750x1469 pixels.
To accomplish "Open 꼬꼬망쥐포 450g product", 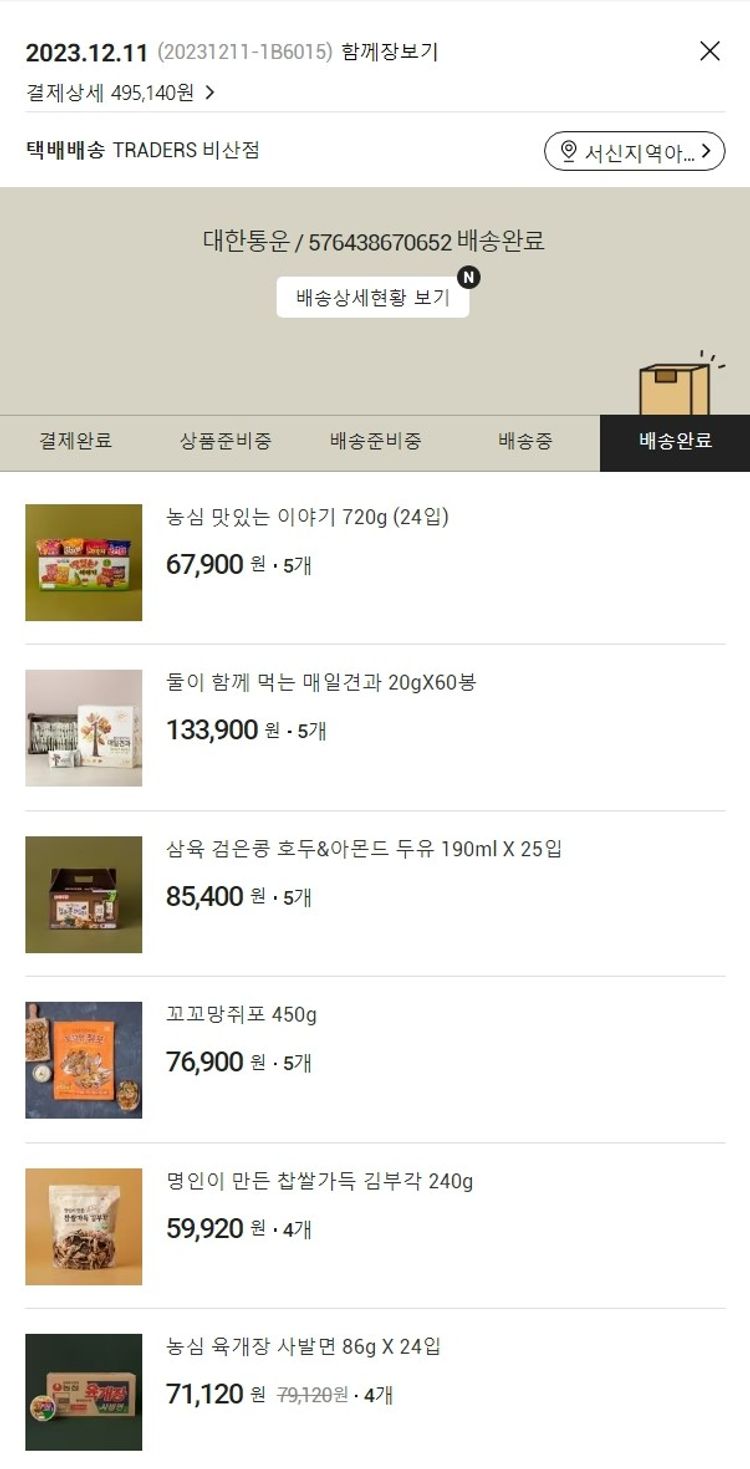I will (241, 1016).
